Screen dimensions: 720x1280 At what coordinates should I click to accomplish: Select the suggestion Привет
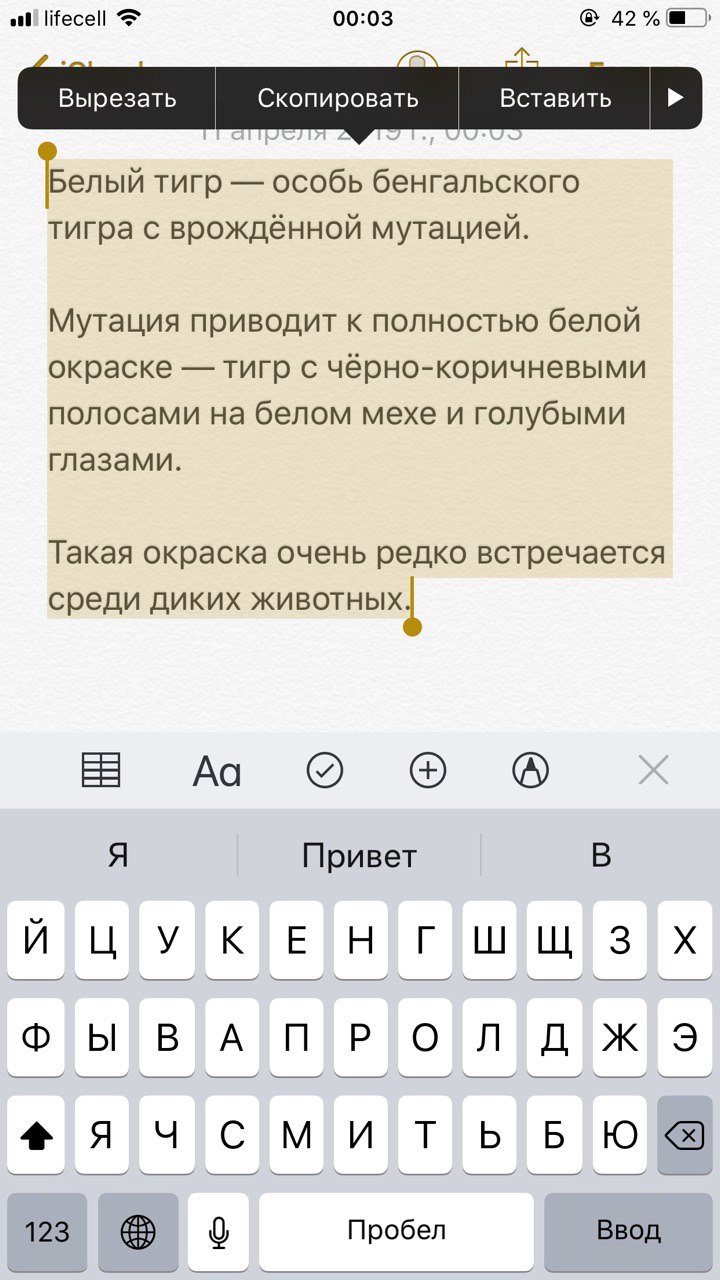[359, 856]
